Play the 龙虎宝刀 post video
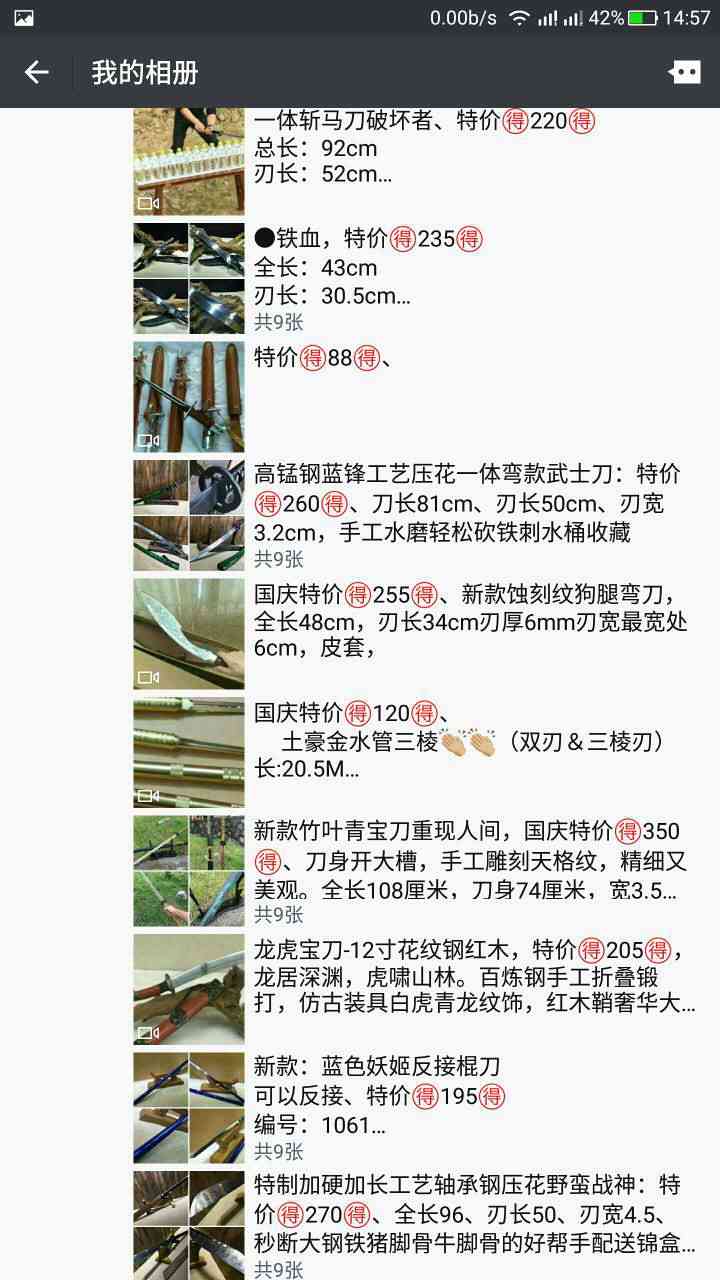Screen dimensions: 720x1280 (189, 989)
